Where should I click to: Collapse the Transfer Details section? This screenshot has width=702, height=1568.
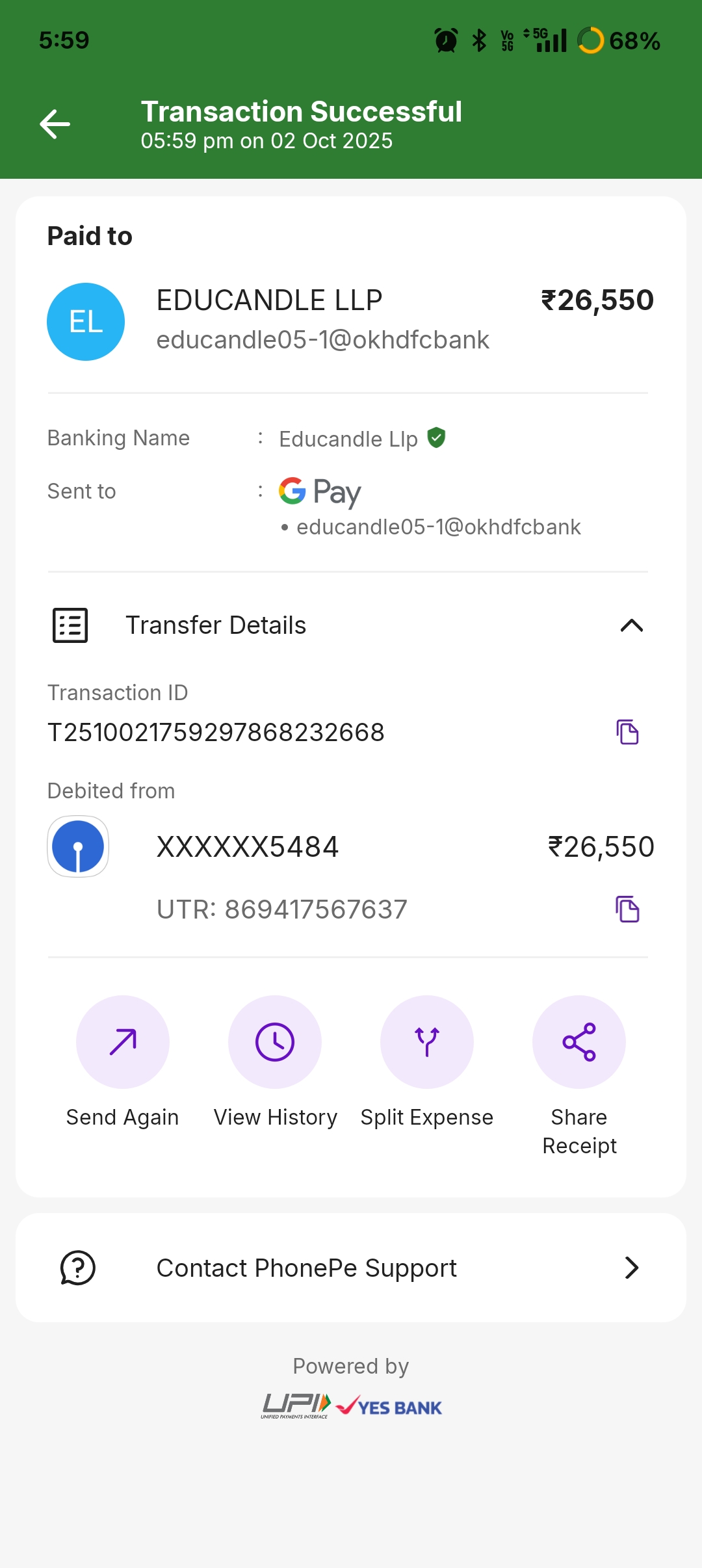(x=631, y=625)
